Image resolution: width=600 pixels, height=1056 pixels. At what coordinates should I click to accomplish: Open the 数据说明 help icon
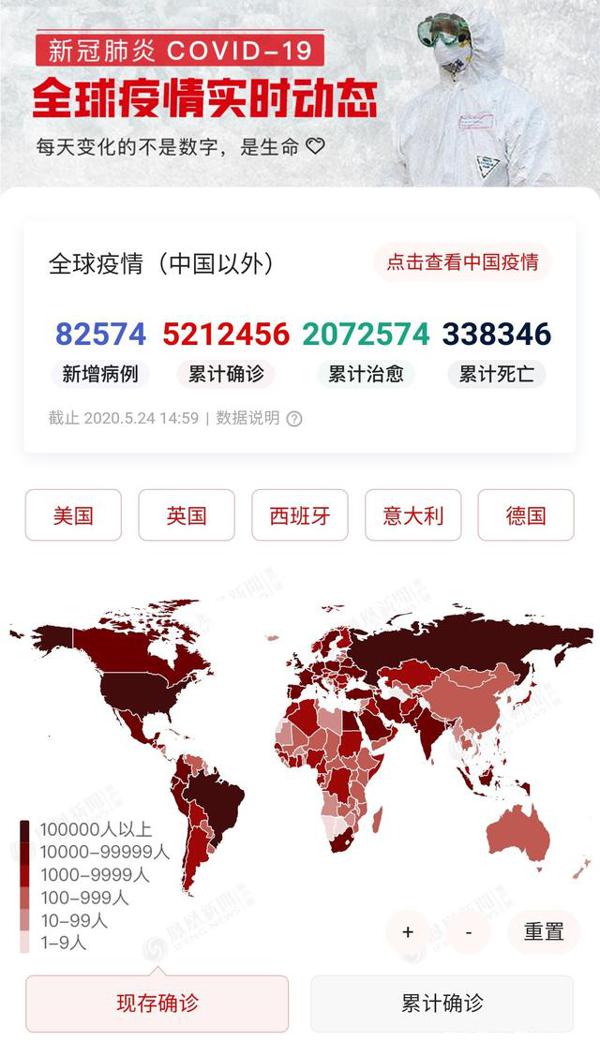294,419
